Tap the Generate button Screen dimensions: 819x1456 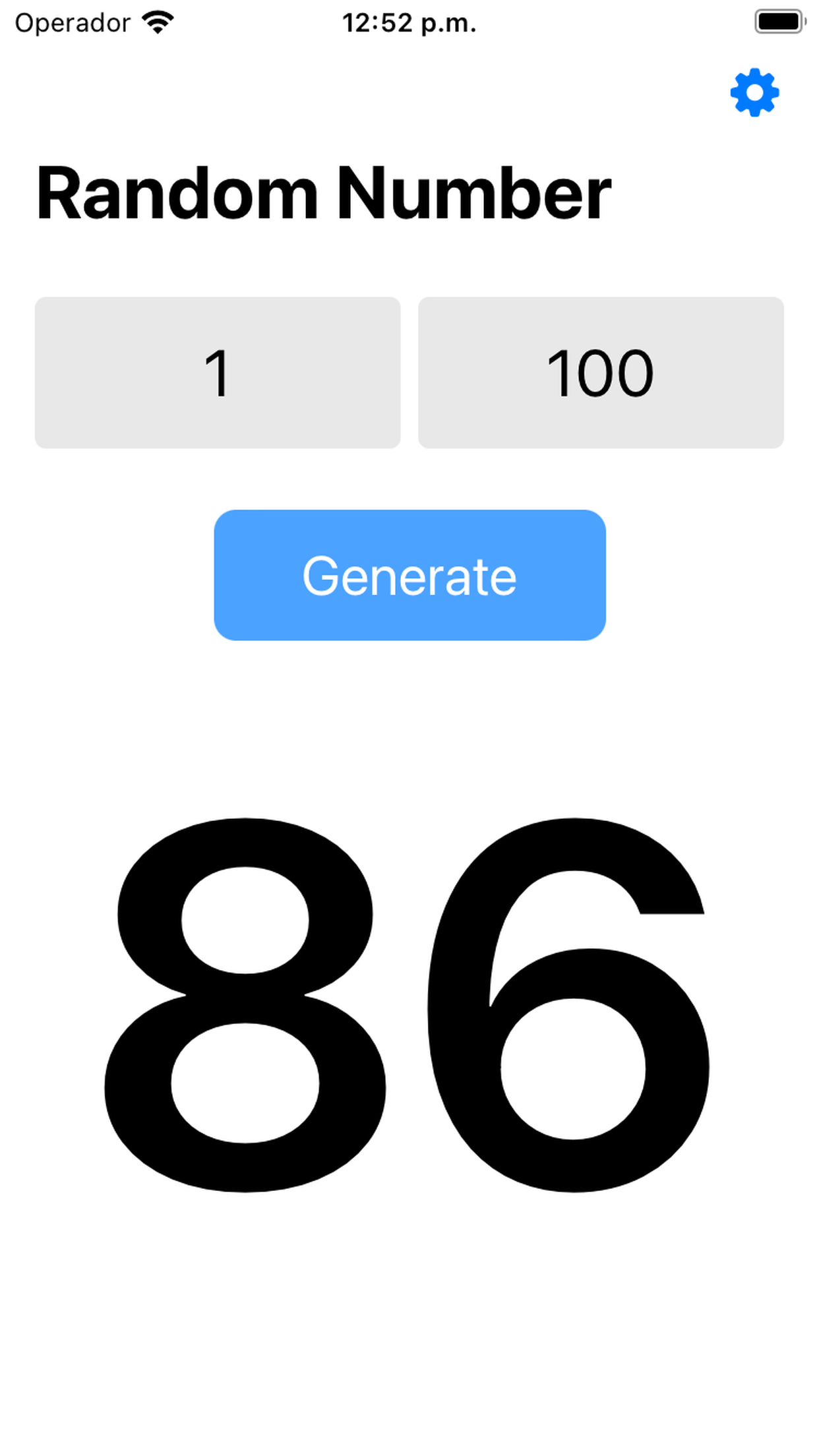(x=409, y=575)
